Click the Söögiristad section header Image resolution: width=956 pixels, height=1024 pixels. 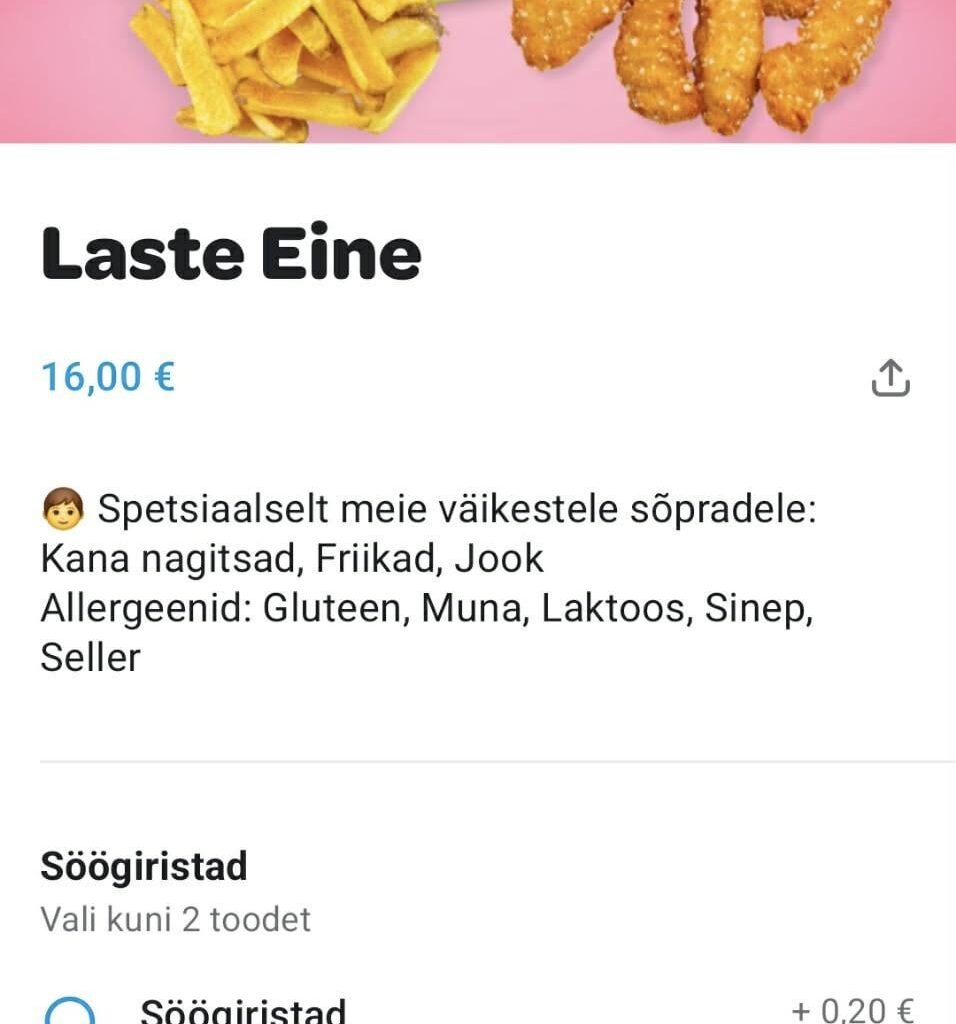tap(143, 866)
